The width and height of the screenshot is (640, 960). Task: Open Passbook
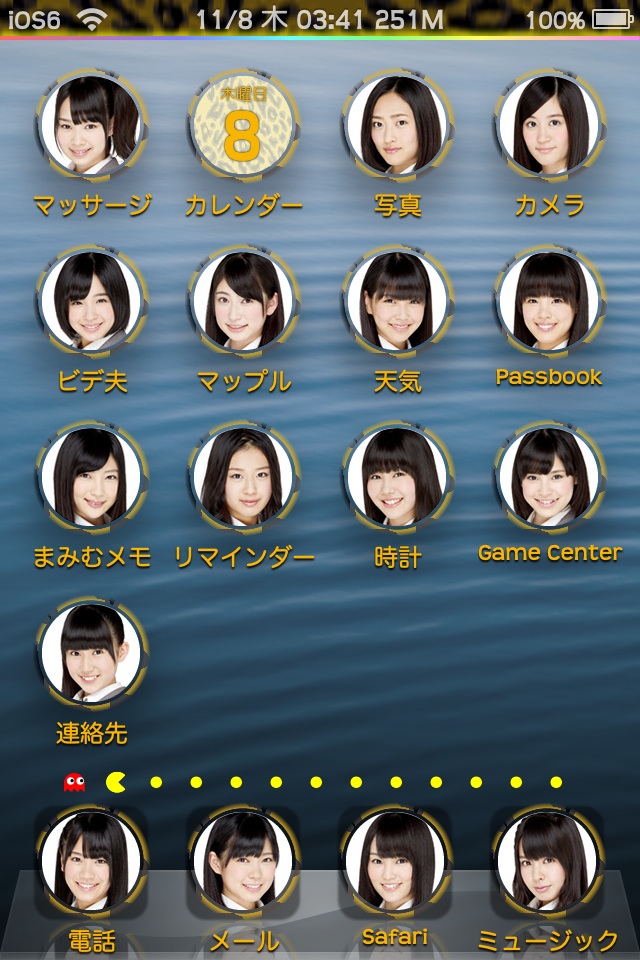click(549, 300)
